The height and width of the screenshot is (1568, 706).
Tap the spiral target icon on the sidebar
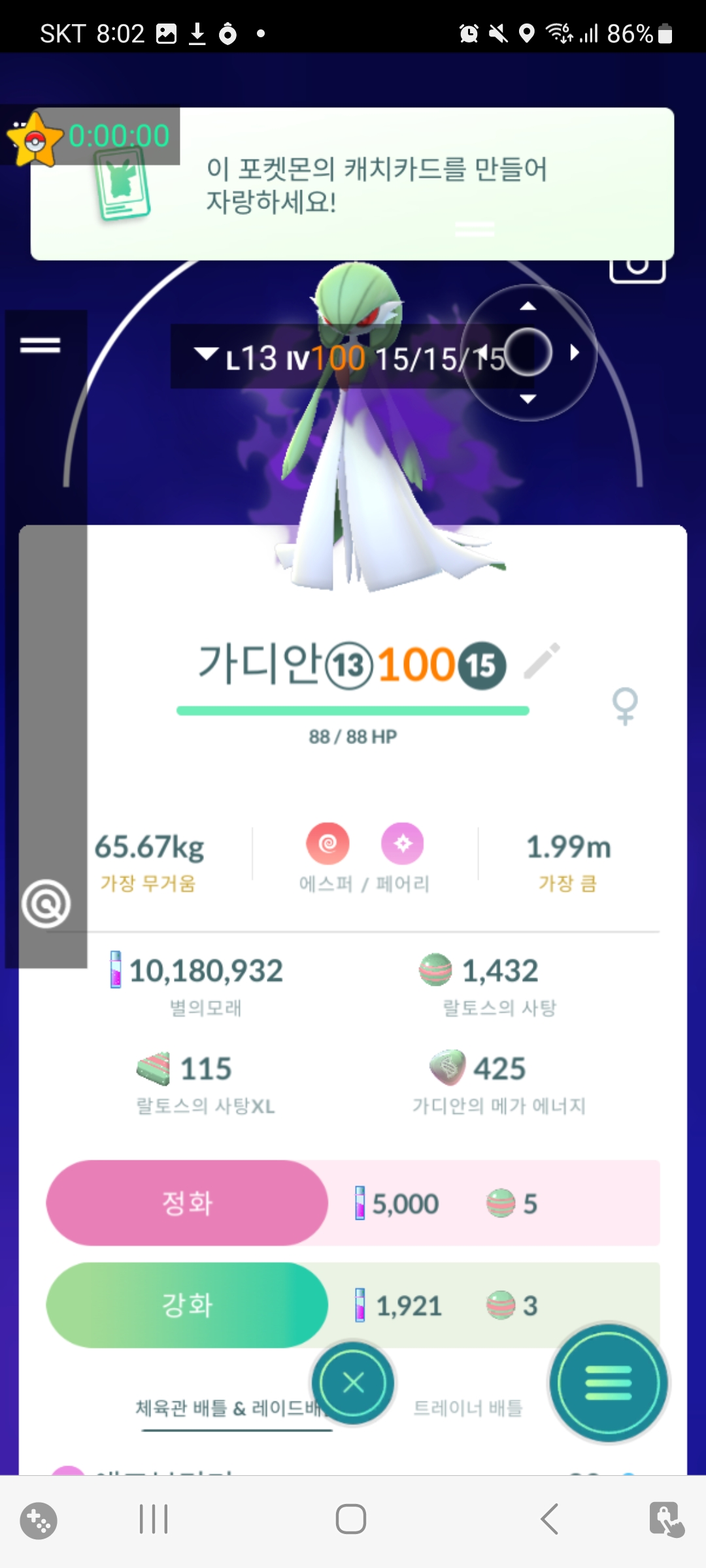coord(46,904)
